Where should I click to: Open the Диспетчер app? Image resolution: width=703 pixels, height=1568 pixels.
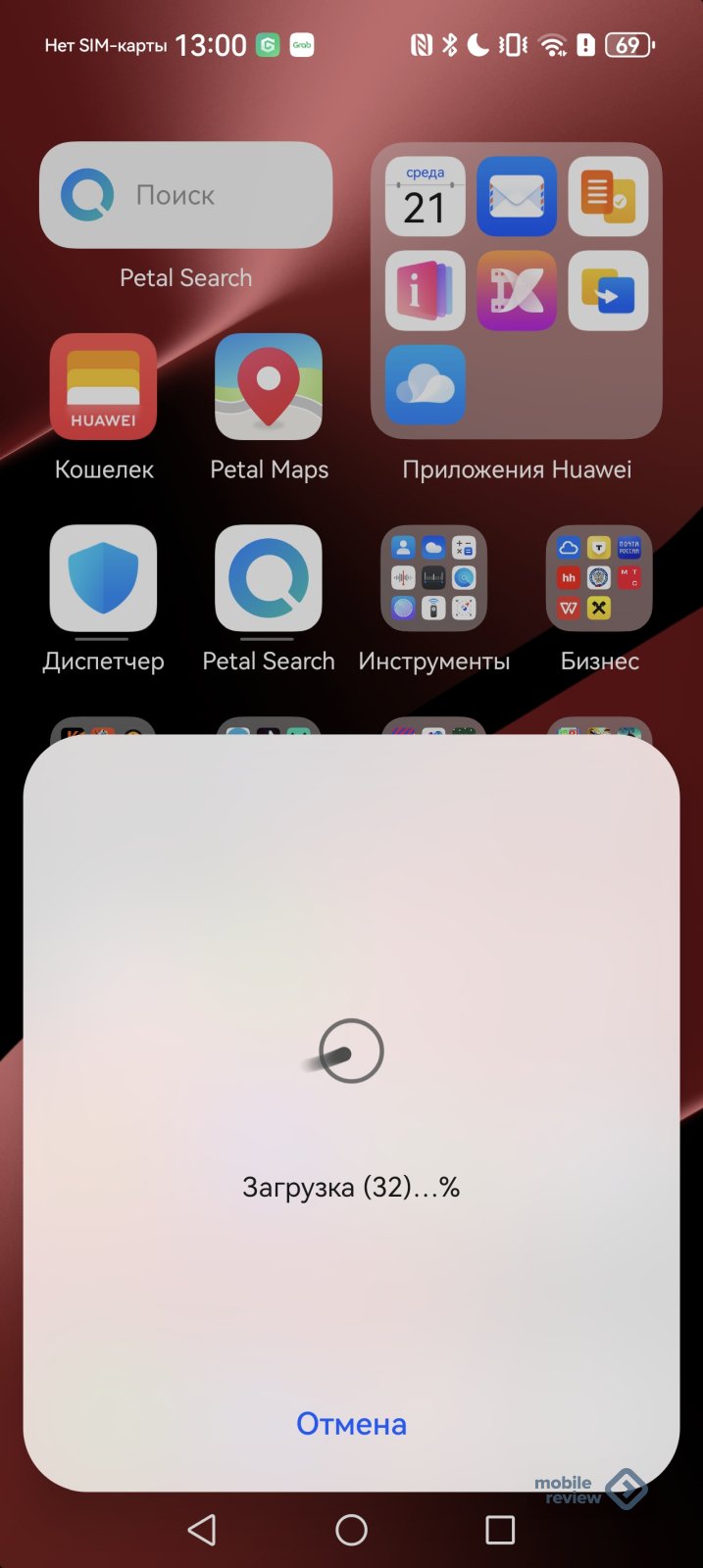(x=103, y=578)
